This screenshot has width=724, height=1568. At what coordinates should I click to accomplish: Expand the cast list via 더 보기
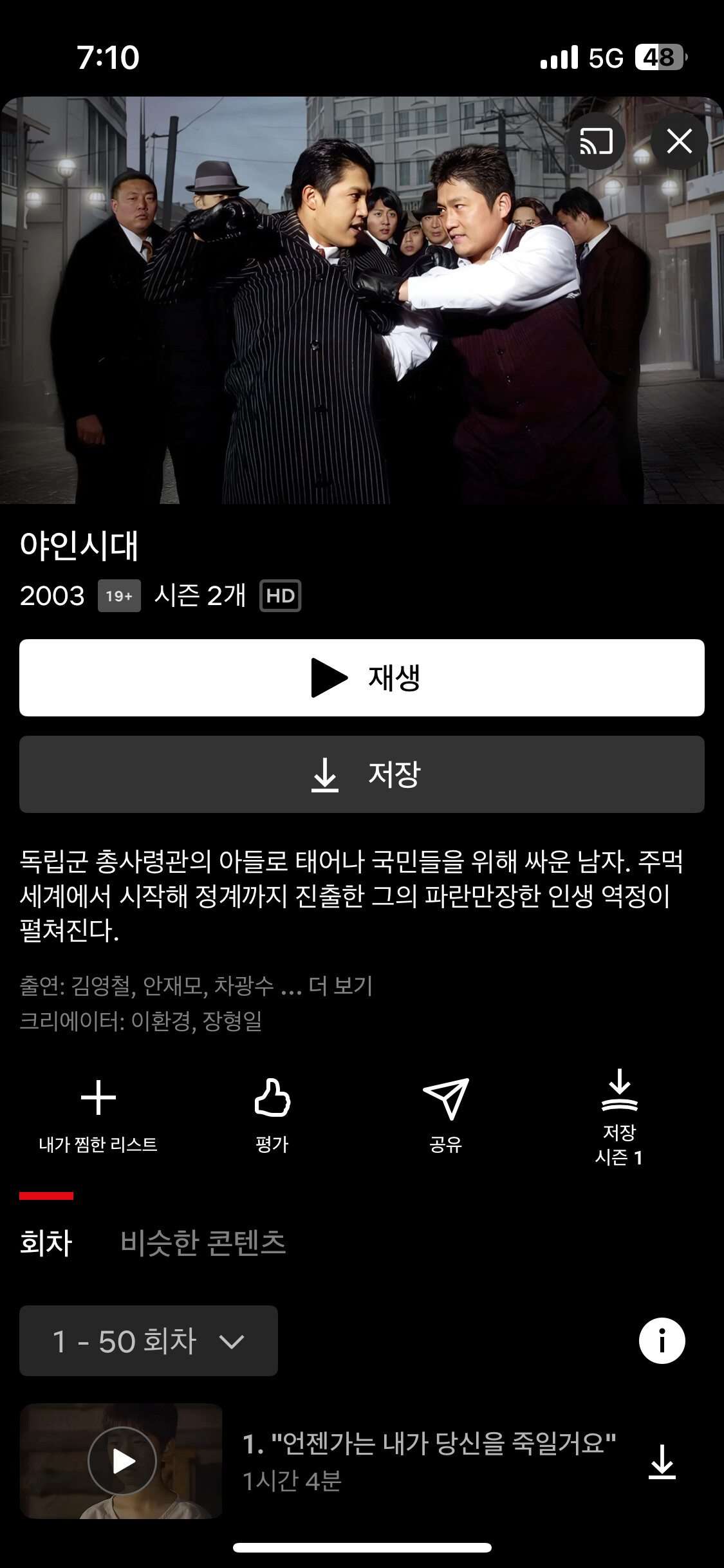click(340, 985)
